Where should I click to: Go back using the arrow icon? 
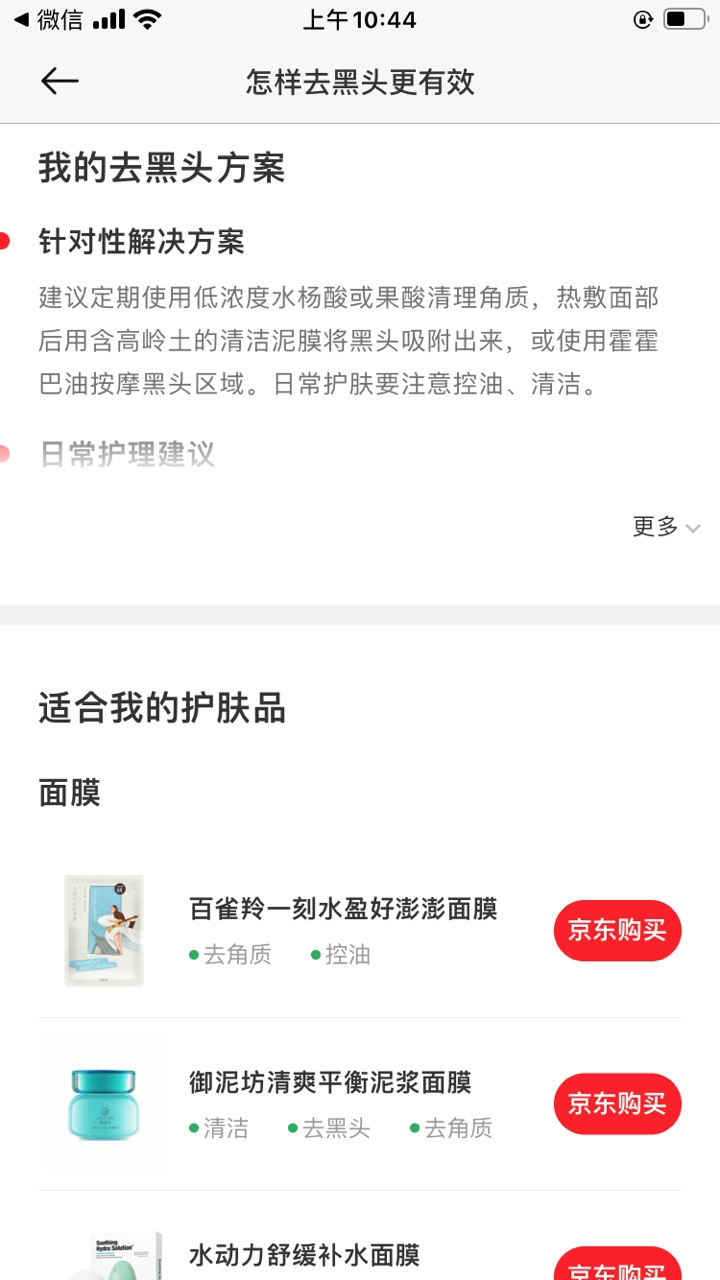59,81
